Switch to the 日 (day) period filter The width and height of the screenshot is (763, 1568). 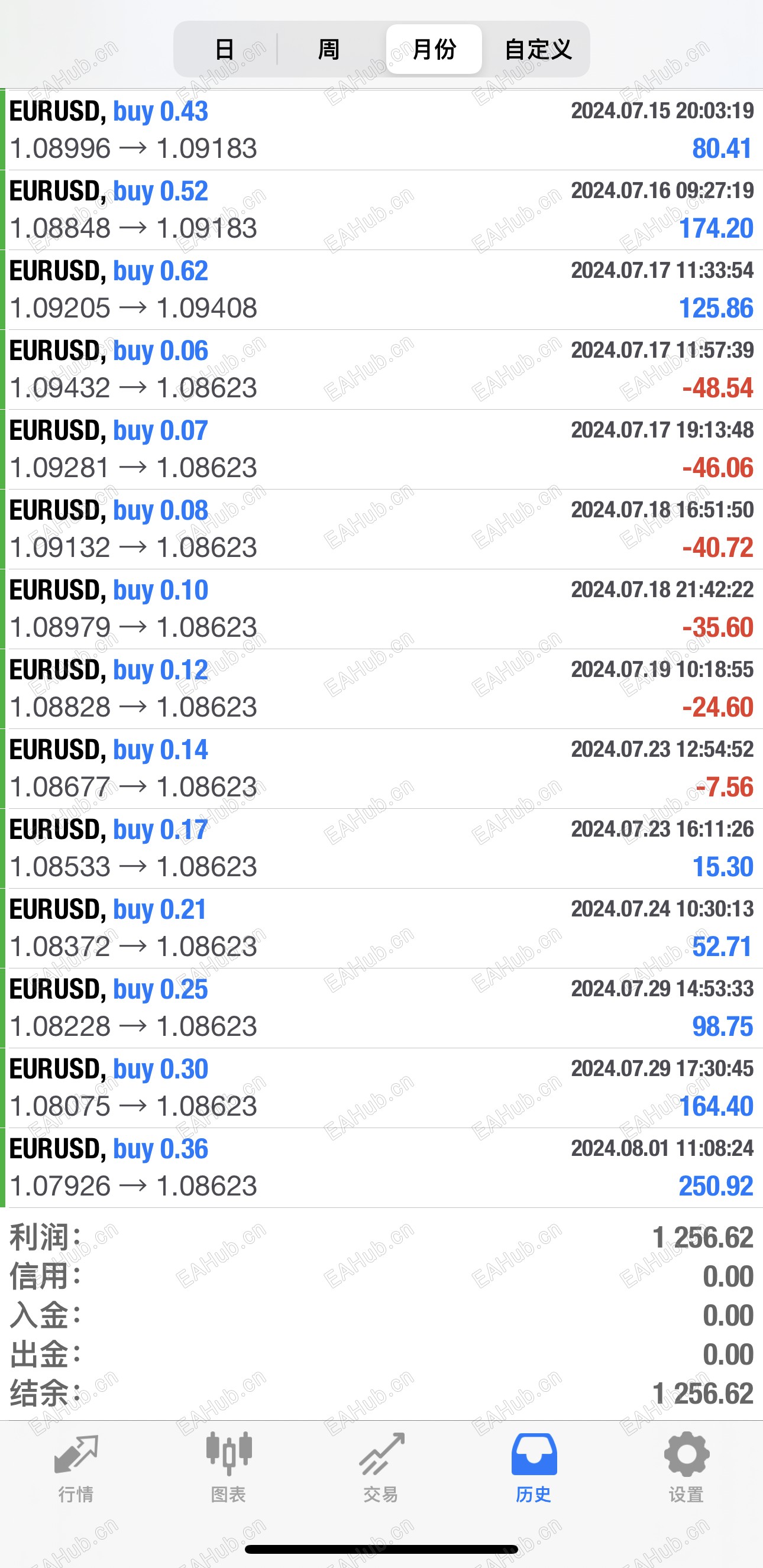(x=225, y=48)
